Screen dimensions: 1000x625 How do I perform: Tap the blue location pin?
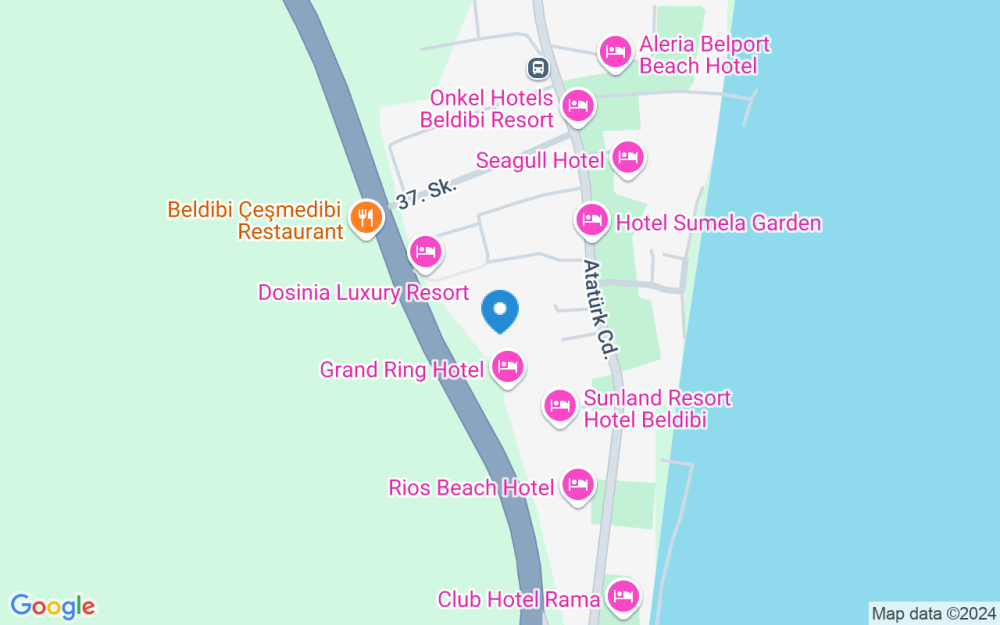click(x=500, y=311)
